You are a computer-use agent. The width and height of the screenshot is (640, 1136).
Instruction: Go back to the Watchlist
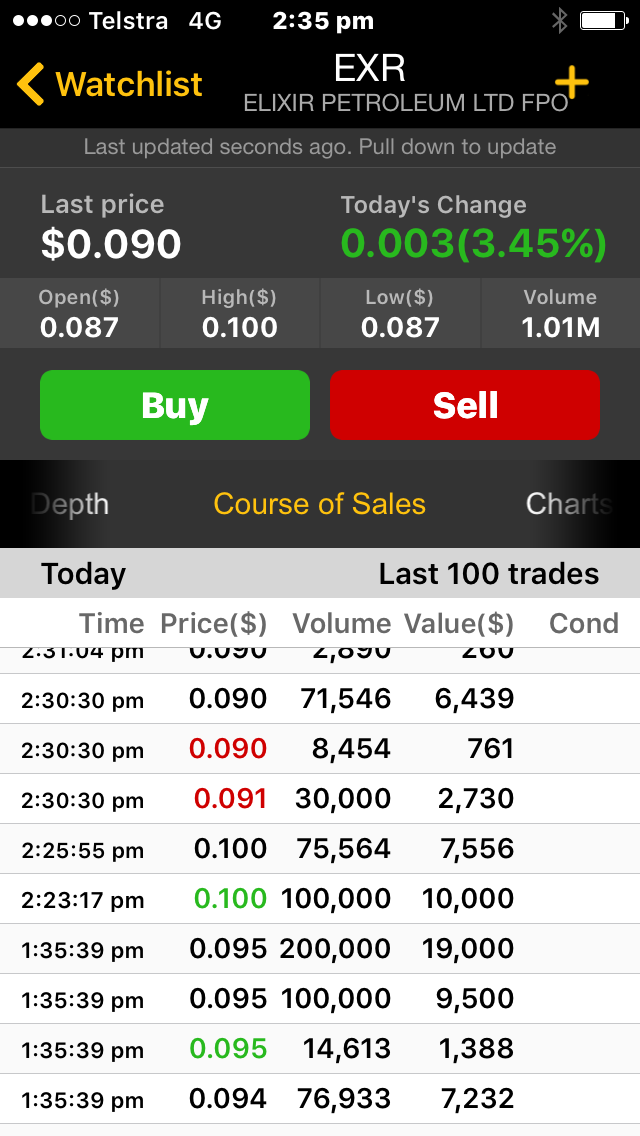click(x=110, y=84)
